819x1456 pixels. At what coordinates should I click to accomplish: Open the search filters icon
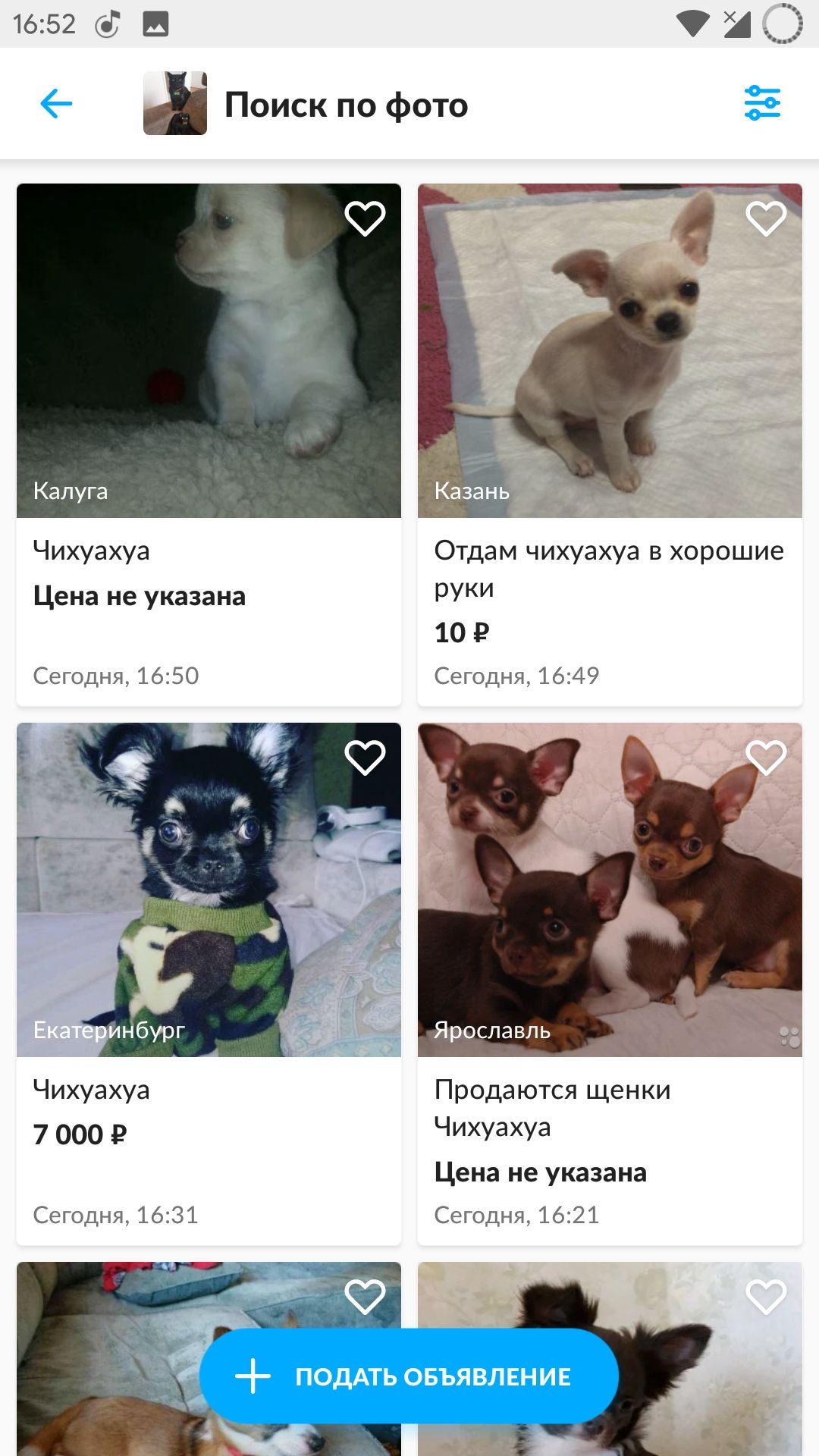point(762,103)
